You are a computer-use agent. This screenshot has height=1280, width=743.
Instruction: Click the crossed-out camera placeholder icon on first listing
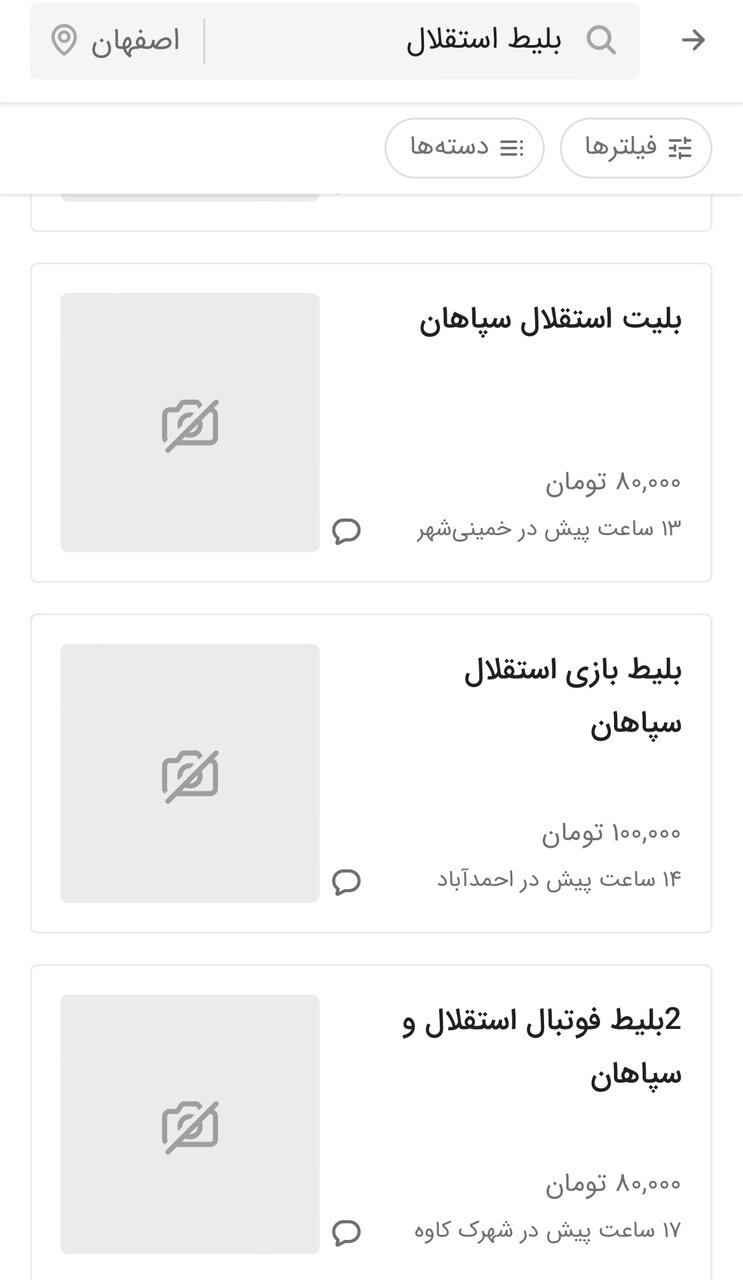[x=190, y=424]
